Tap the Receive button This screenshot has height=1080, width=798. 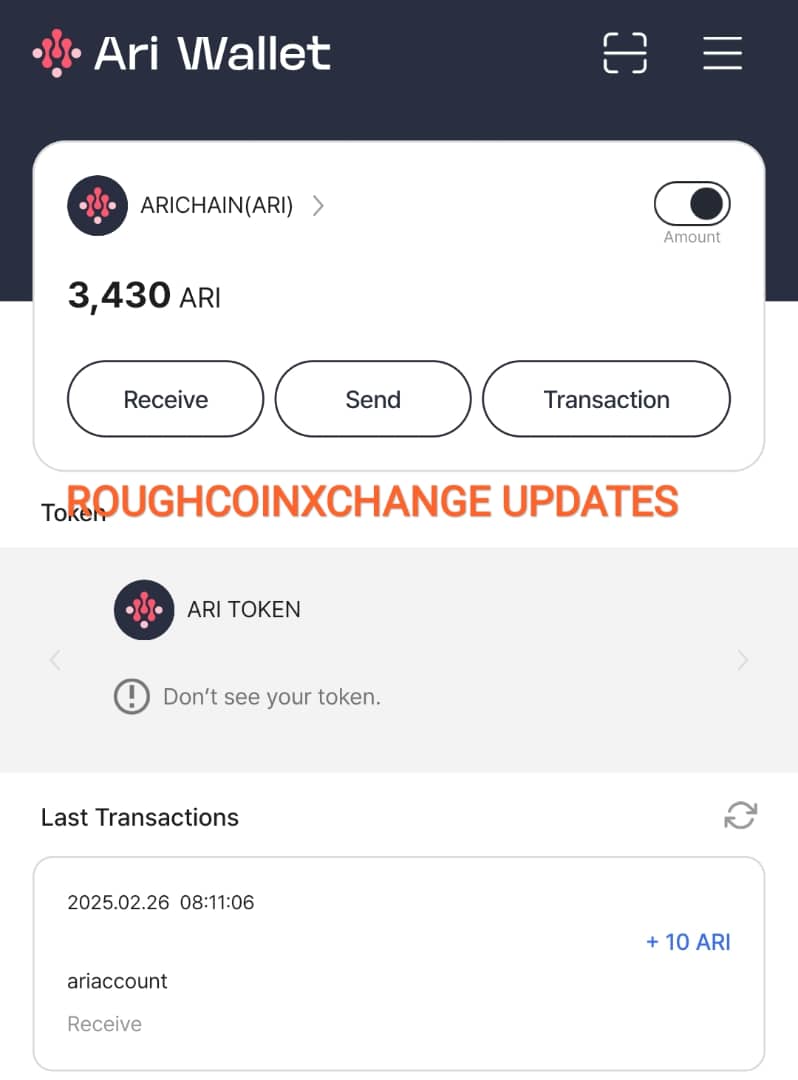(x=165, y=399)
